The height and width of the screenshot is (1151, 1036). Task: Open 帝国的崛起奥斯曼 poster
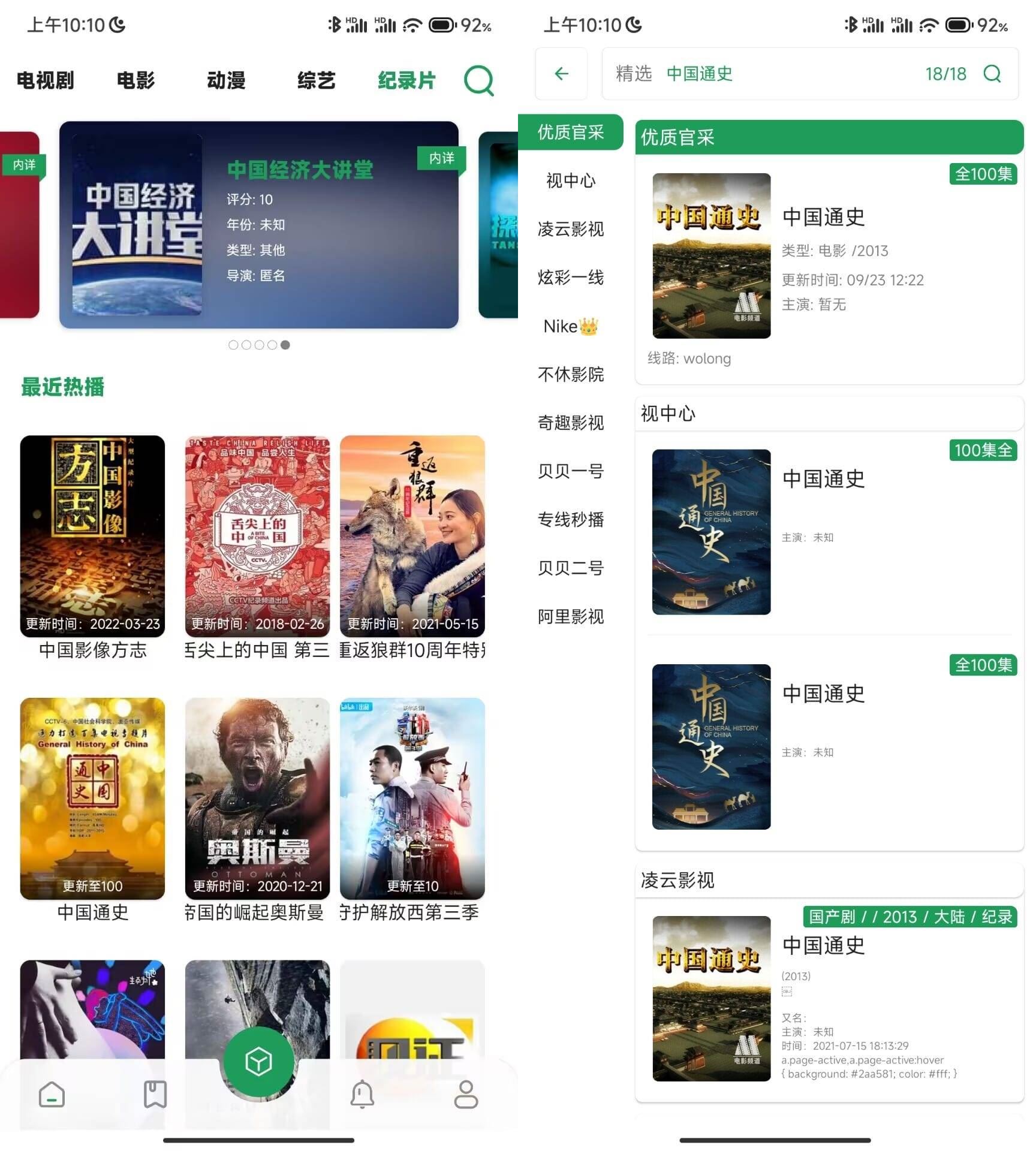[257, 797]
